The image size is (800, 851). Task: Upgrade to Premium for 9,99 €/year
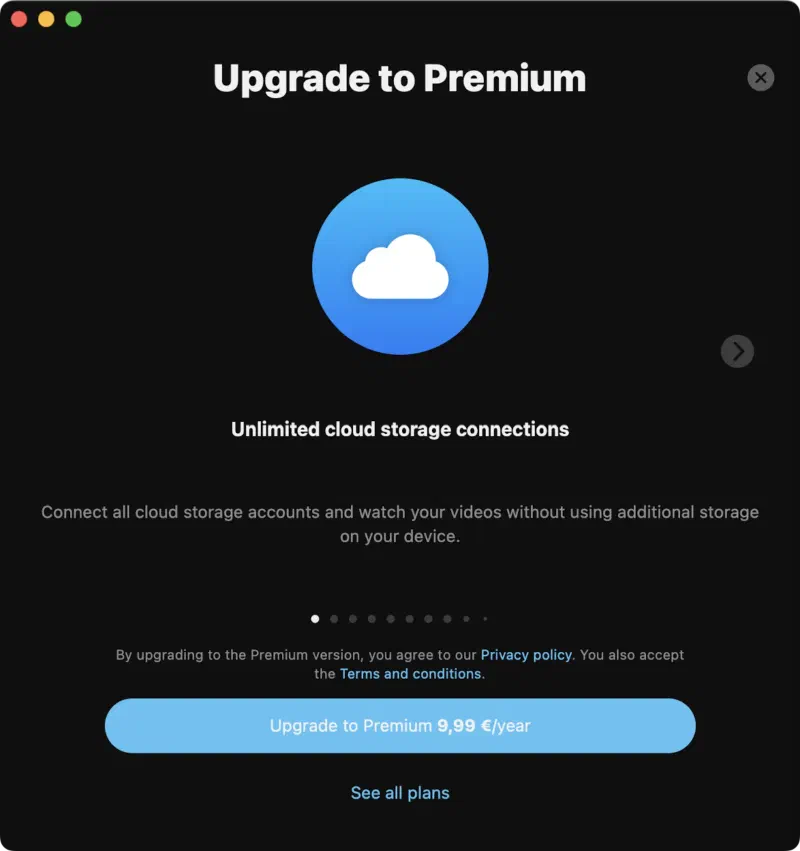point(400,726)
